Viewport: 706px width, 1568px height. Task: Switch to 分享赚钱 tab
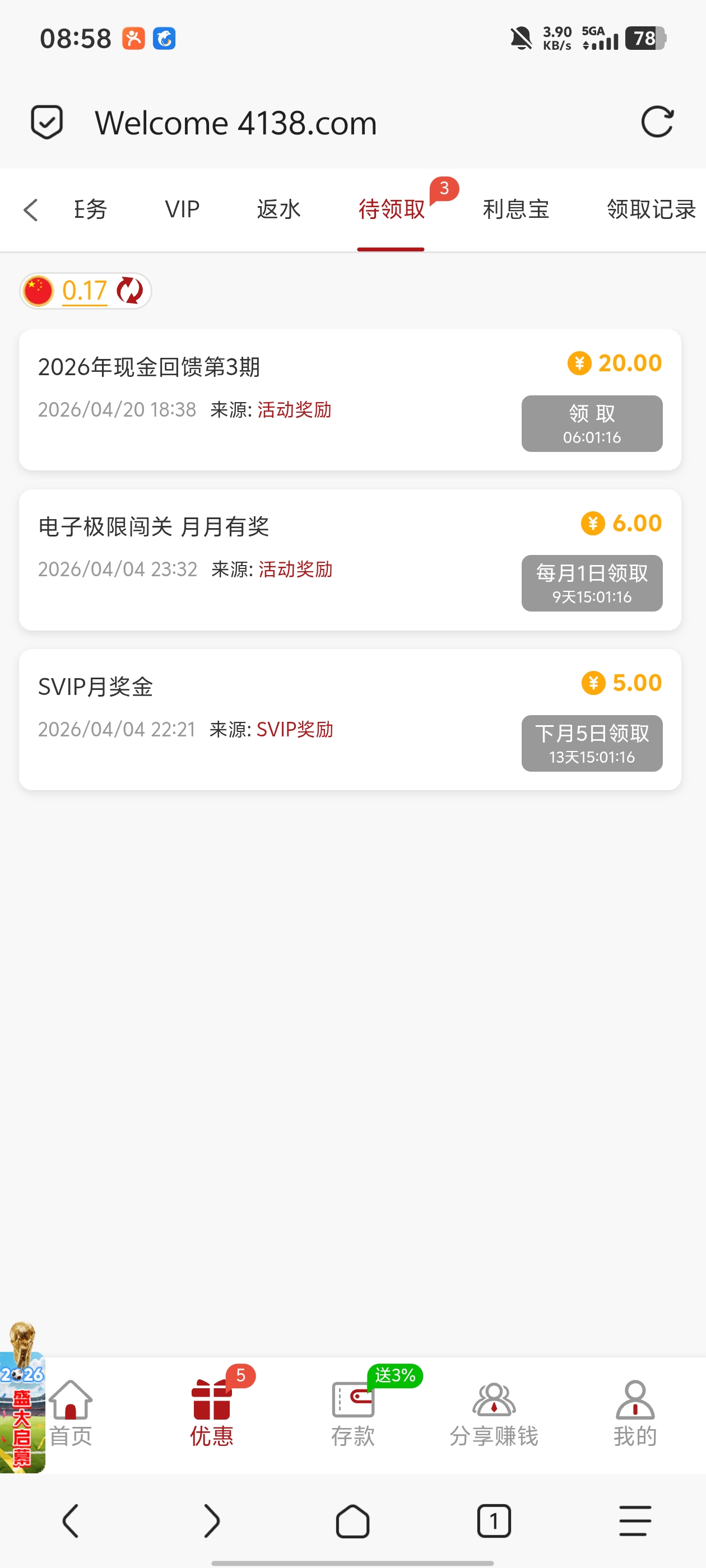pyautogui.click(x=494, y=1413)
